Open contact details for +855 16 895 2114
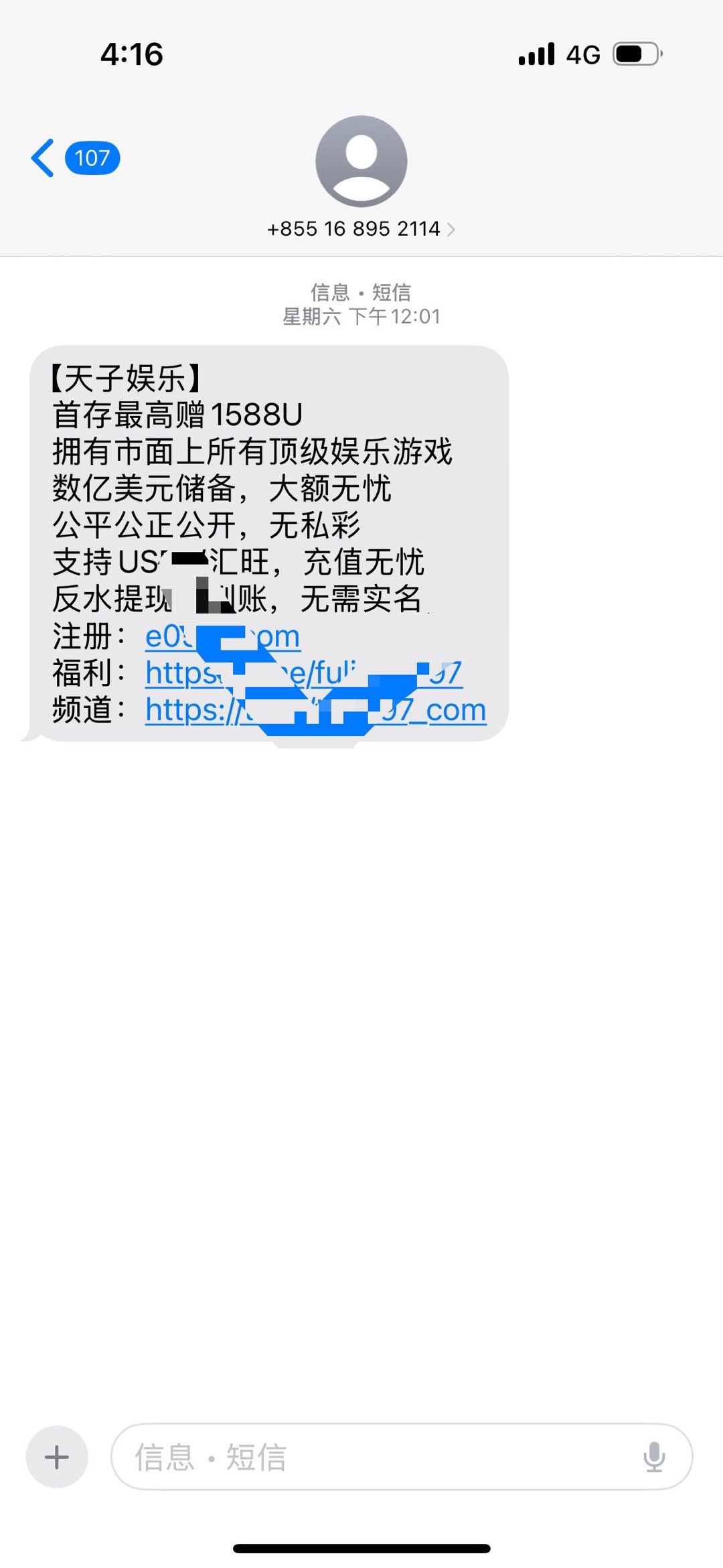 (x=361, y=228)
